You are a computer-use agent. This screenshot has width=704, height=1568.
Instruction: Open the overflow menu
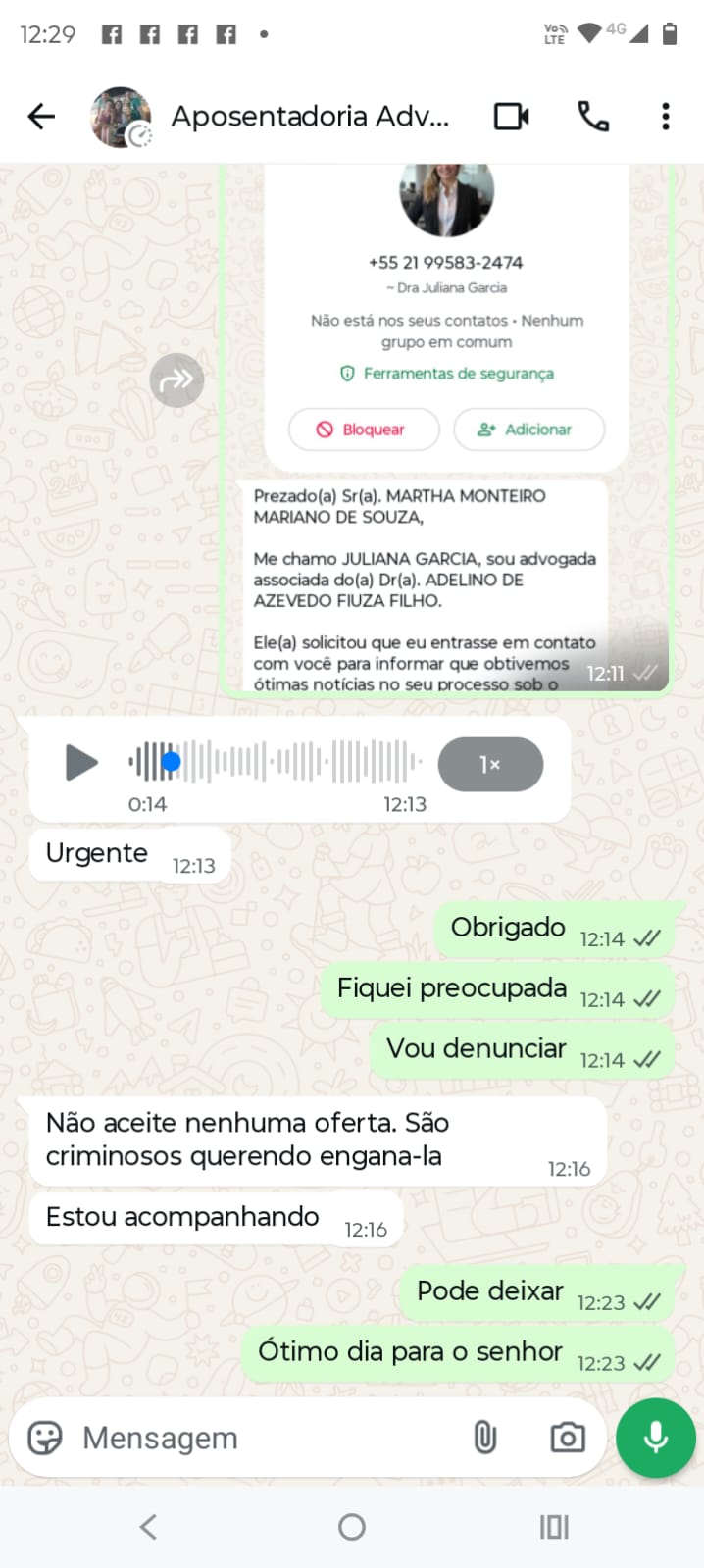[666, 117]
